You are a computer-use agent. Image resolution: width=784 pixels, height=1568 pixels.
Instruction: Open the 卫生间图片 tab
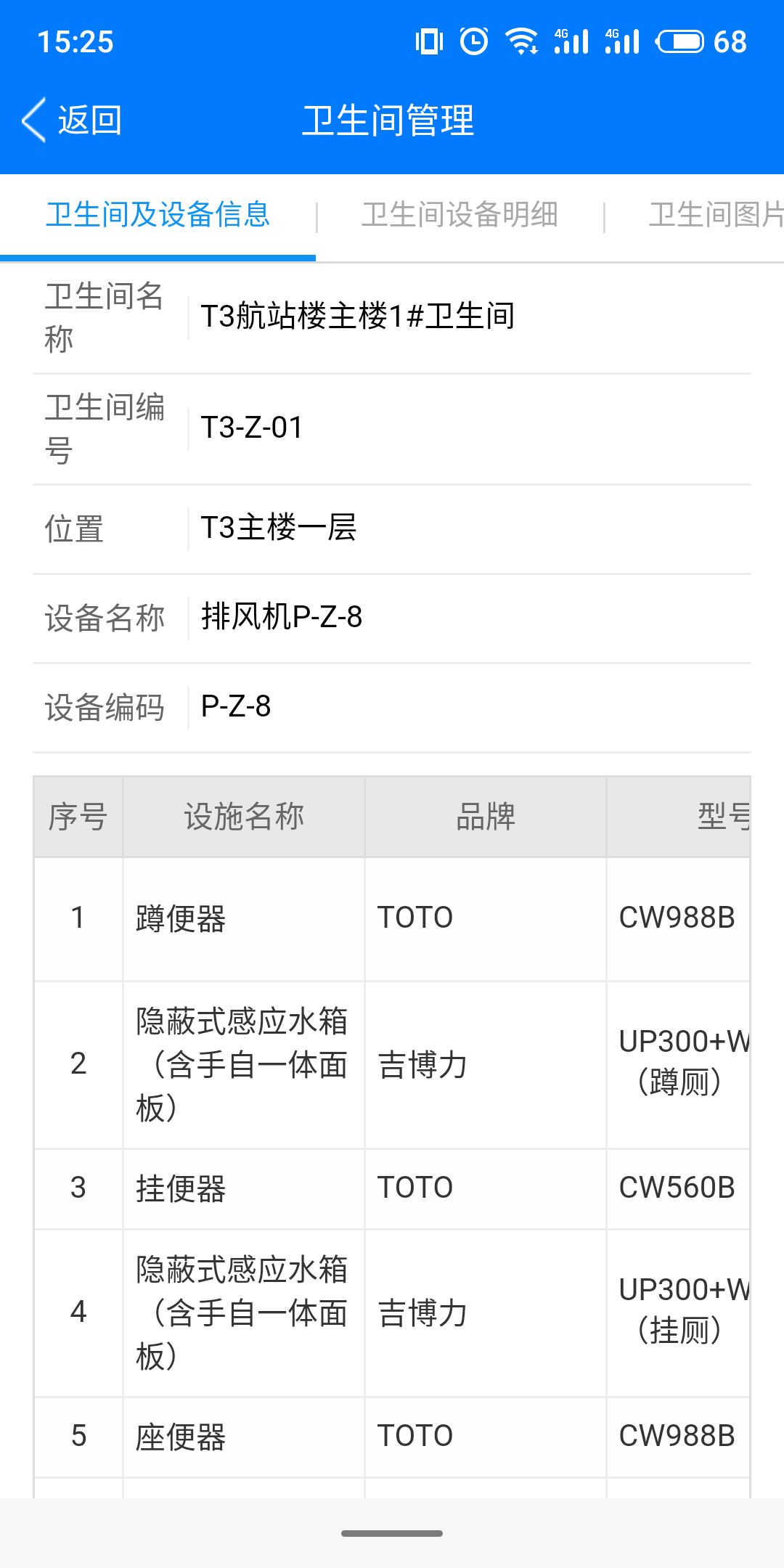(716, 215)
